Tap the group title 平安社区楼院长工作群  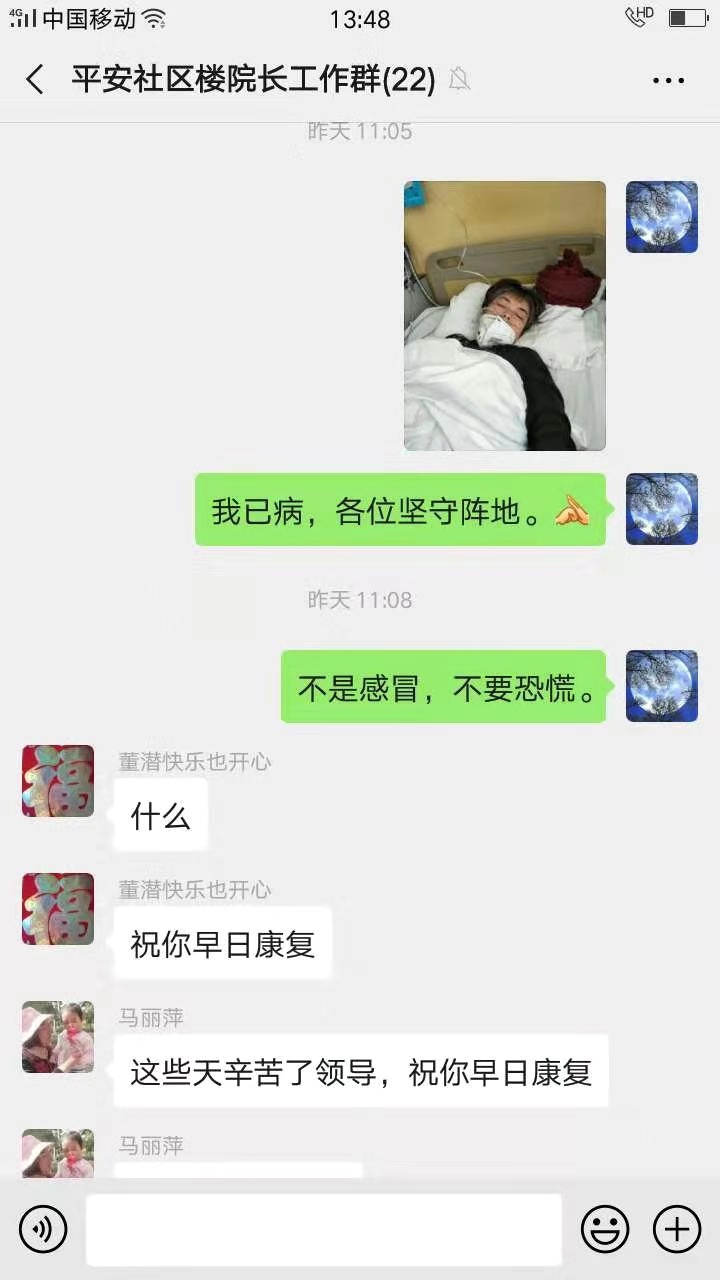click(x=250, y=79)
